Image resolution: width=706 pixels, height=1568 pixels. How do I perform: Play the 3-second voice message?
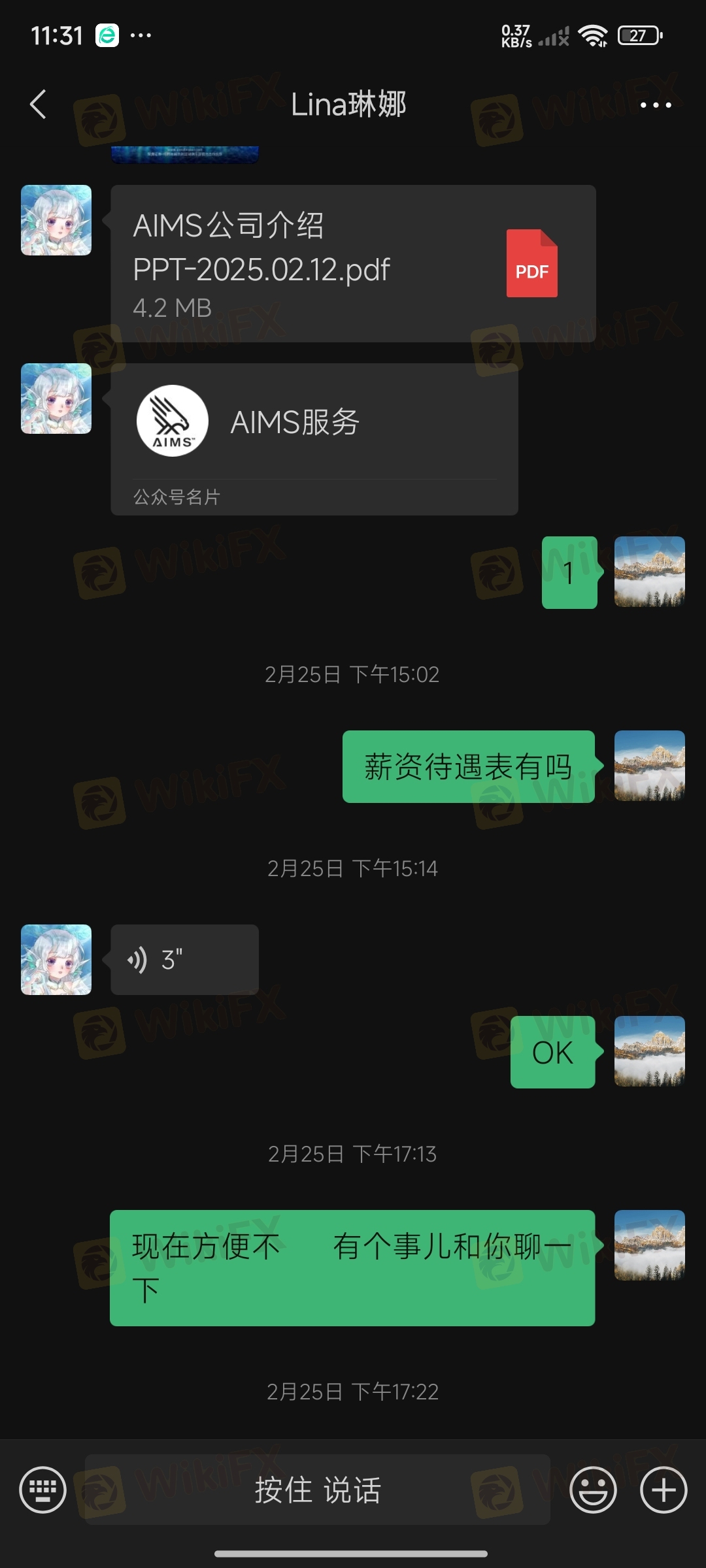pos(184,960)
